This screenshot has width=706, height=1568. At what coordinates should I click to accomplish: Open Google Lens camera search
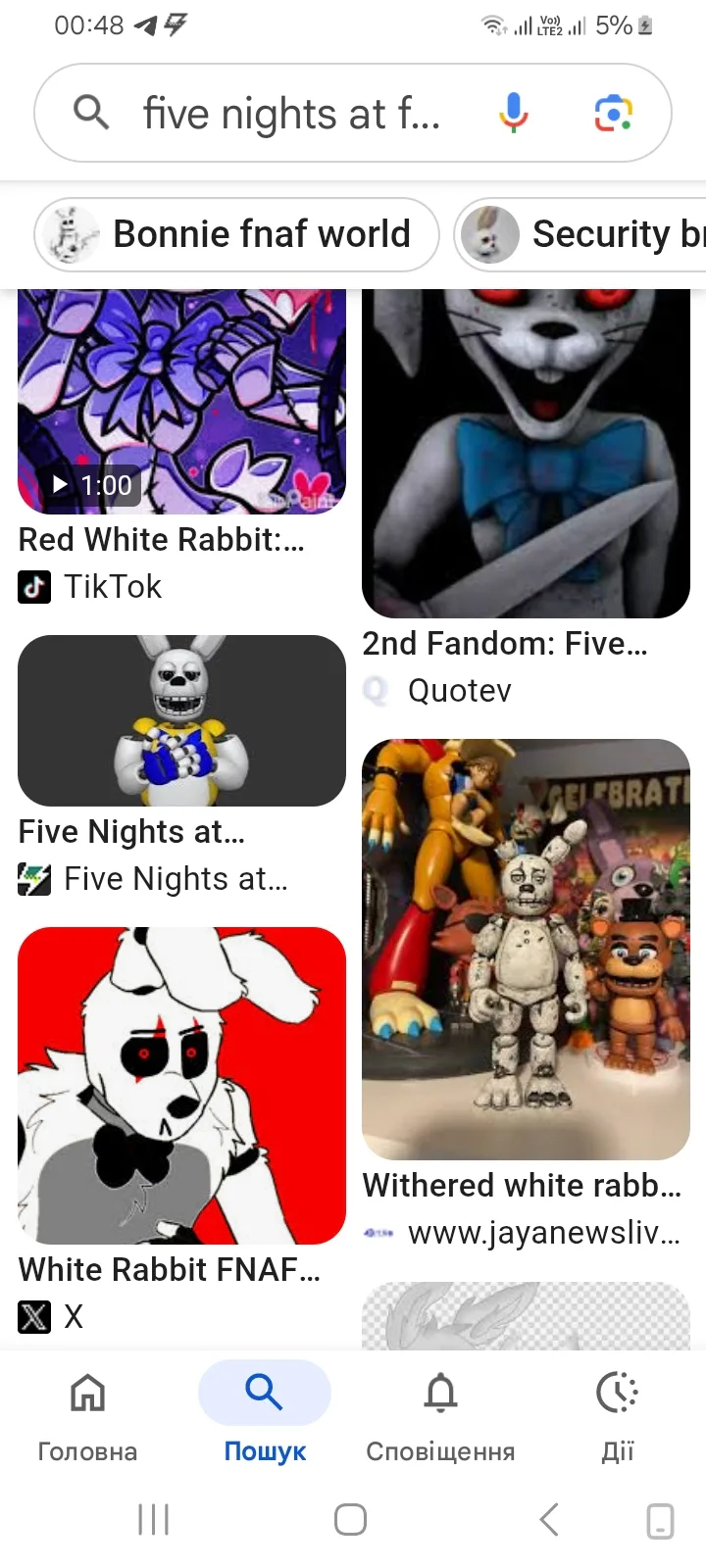click(x=614, y=114)
